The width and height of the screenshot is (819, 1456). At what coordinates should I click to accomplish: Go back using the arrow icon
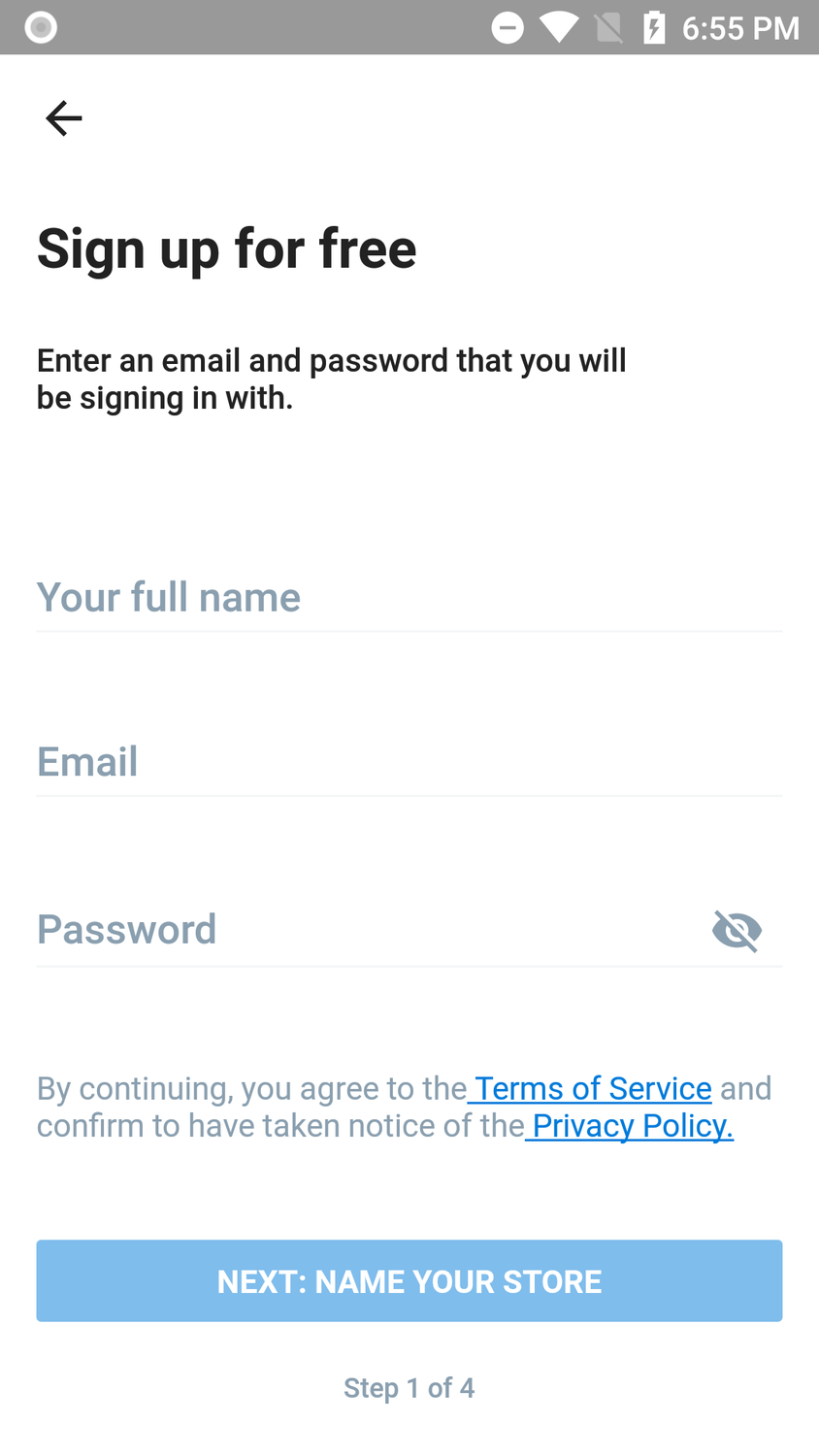point(64,118)
